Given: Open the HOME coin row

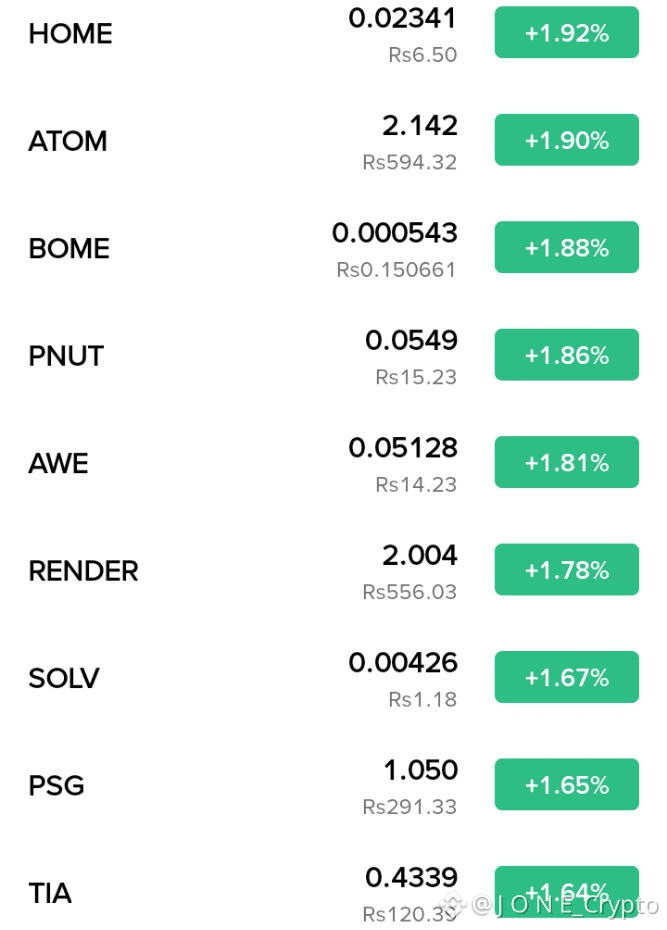Looking at the screenshot, I should (333, 33).
